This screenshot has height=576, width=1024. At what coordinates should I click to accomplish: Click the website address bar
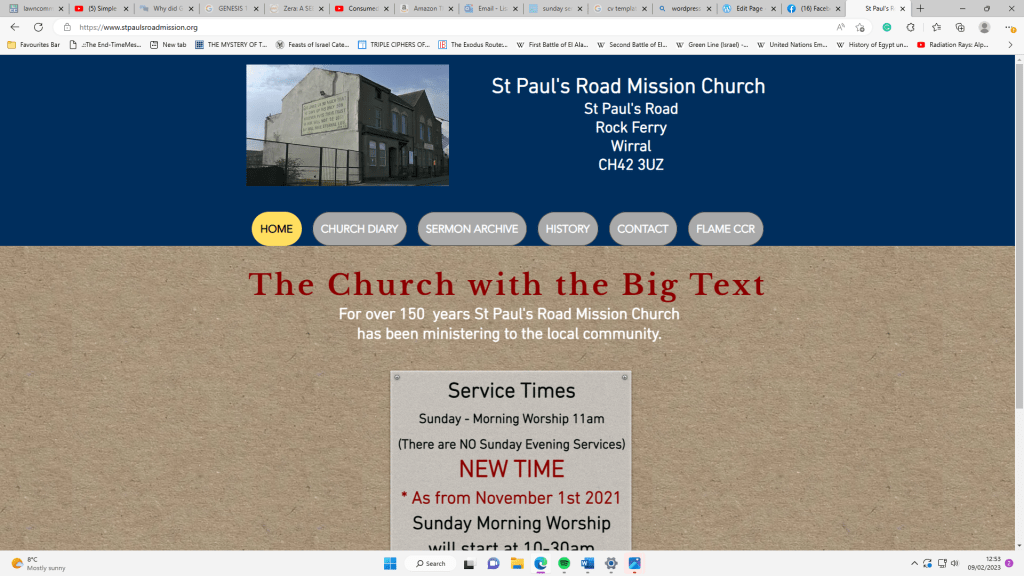[x=400, y=27]
